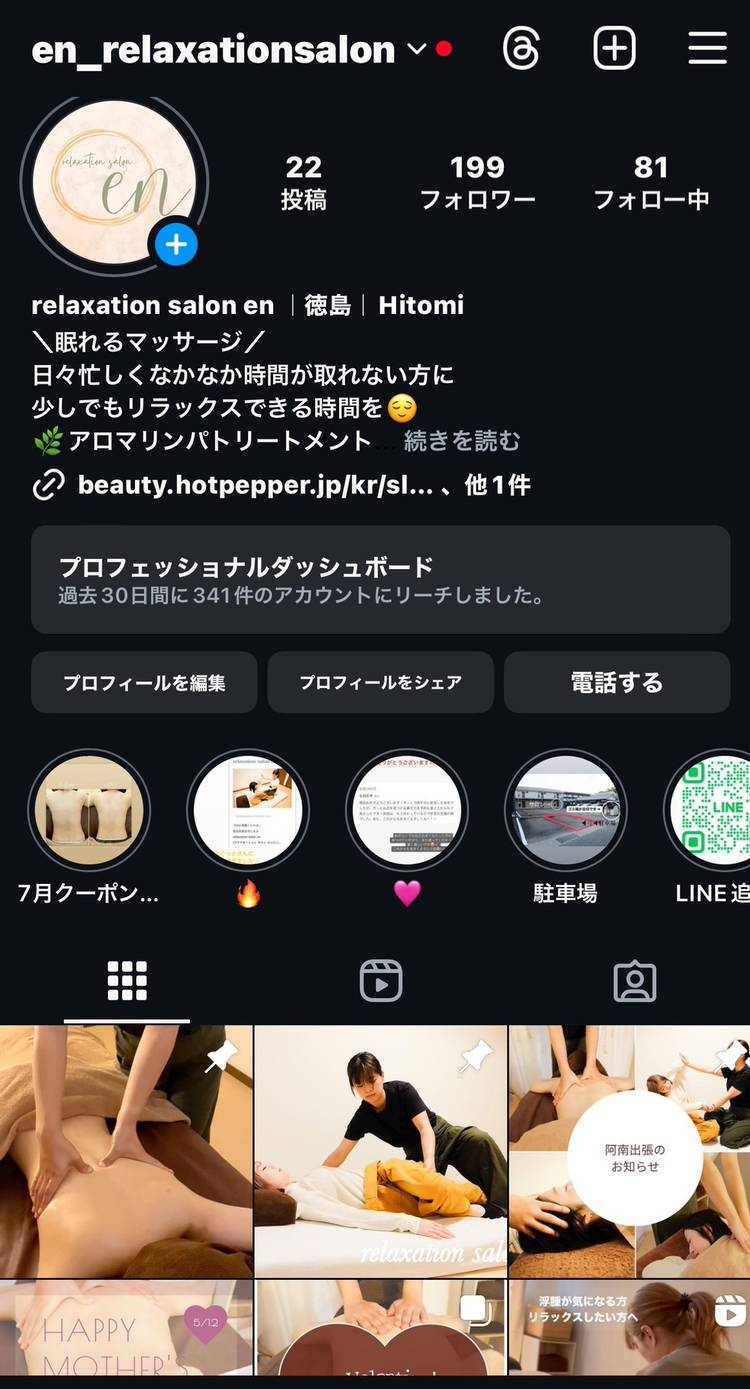This screenshot has width=750, height=1389.
Task: Open the 駐車場 story highlight
Action: (566, 811)
